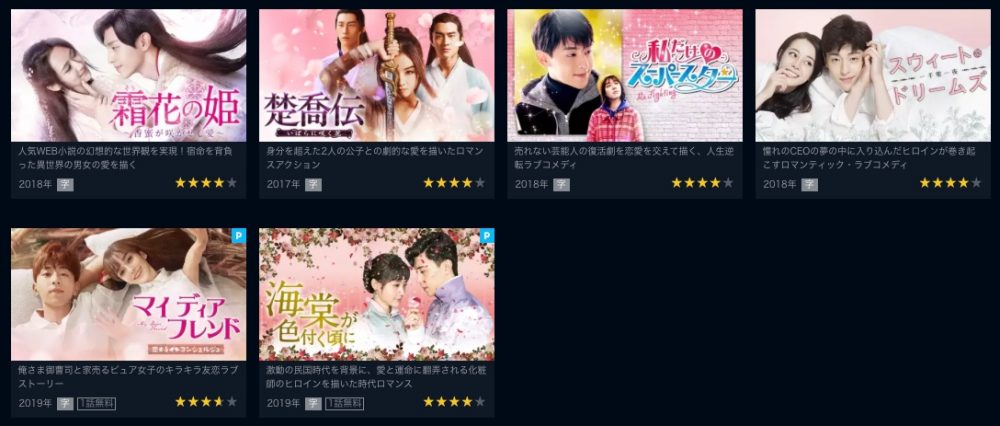Select the 私だけのスーパースター card
Screen dimensions: 1000x426
pos(624,76)
